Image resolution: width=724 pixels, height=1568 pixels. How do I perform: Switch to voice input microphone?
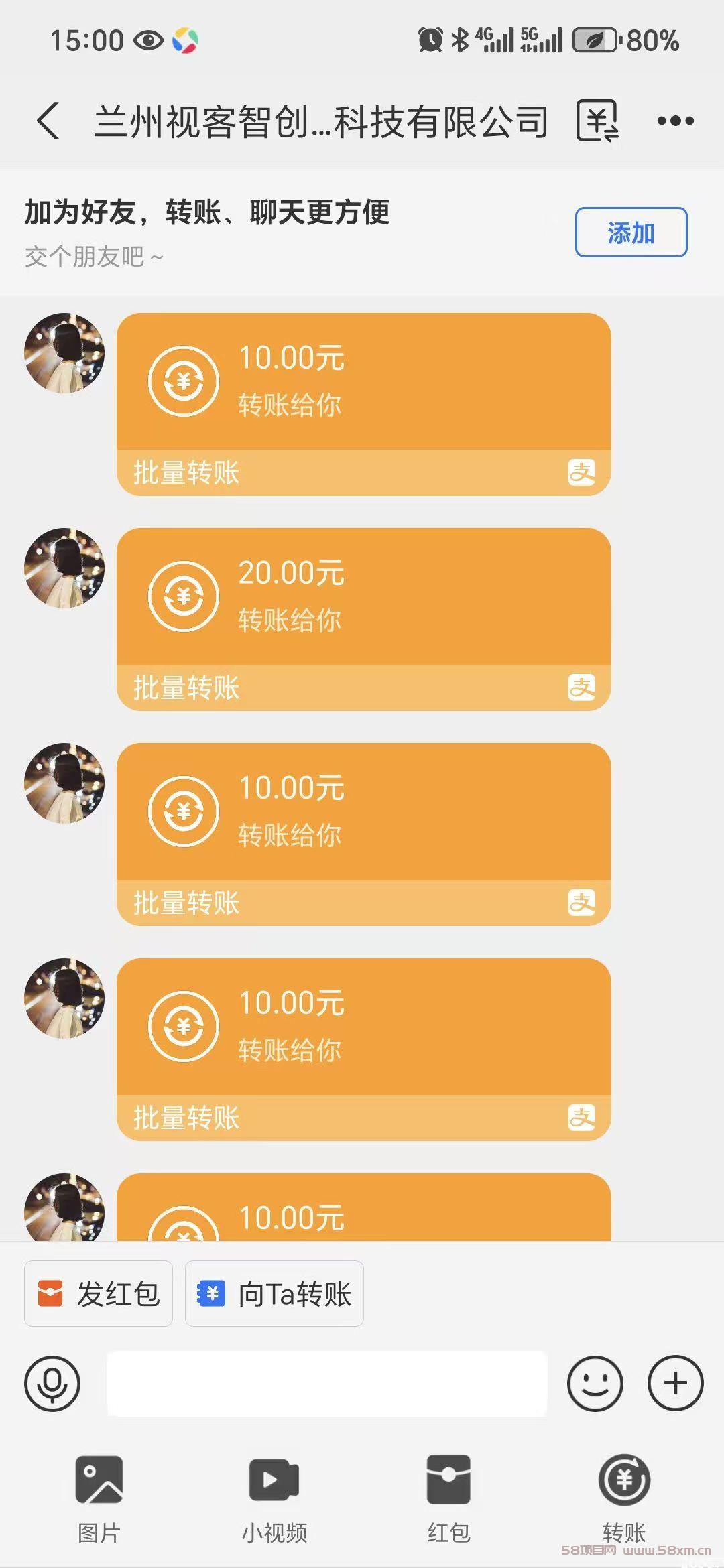(52, 1383)
